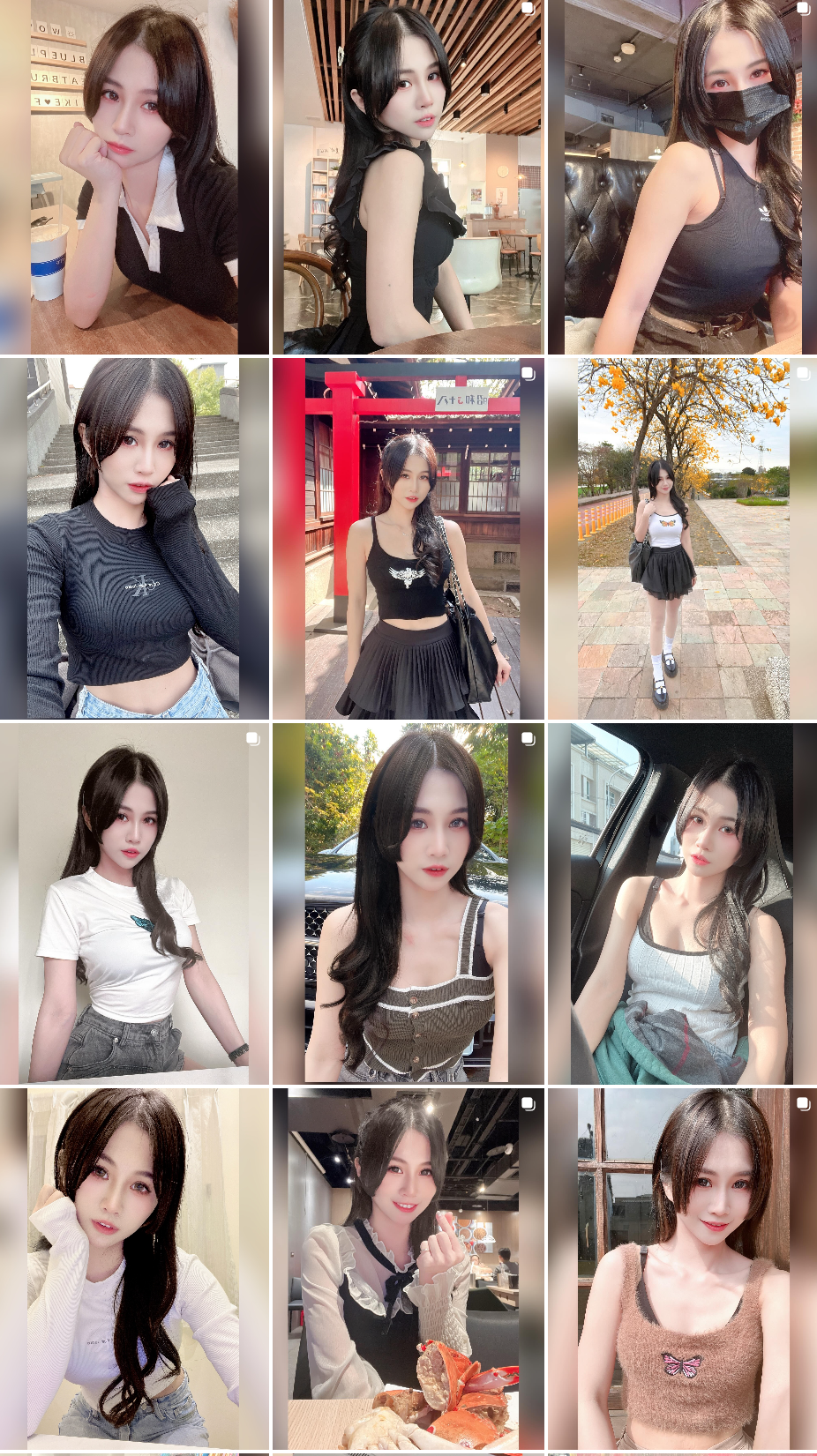The image size is (817, 1456).
Task: Open the post with white-collared black top at table
Action: [x=134, y=176]
